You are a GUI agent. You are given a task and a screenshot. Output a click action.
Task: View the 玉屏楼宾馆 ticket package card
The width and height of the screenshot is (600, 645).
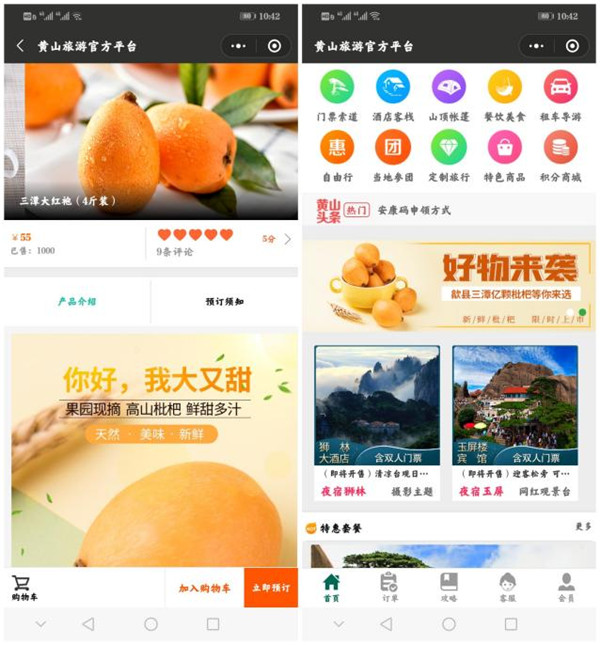[x=514, y=422]
